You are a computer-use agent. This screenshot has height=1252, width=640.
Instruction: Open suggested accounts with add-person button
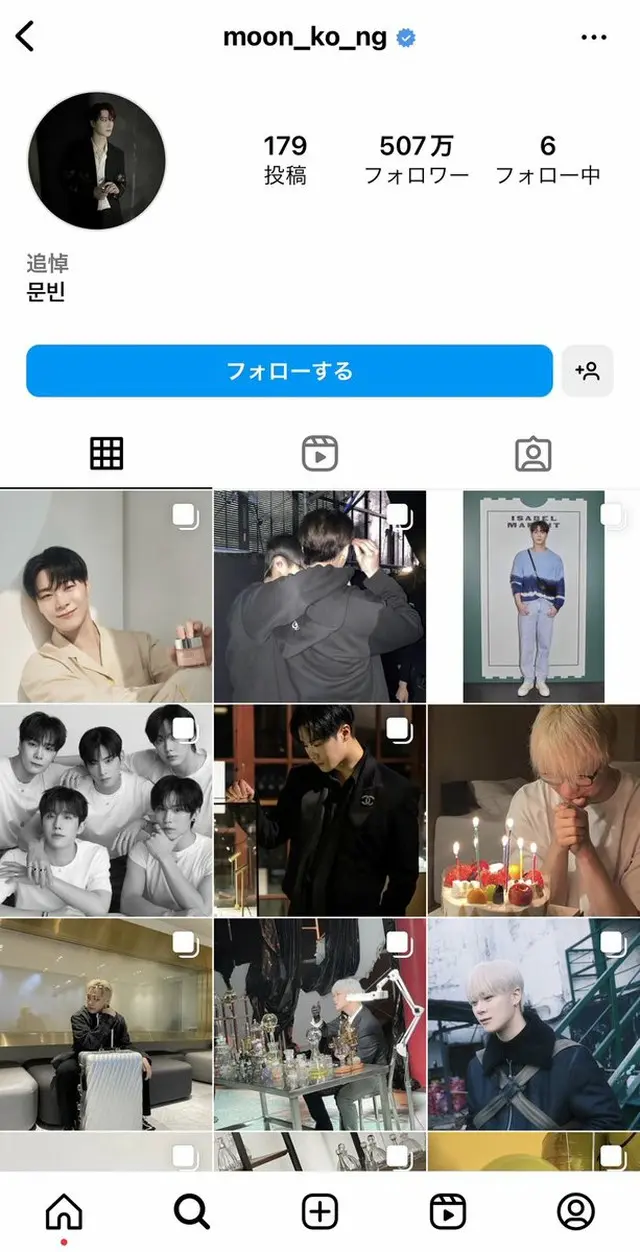coord(587,371)
